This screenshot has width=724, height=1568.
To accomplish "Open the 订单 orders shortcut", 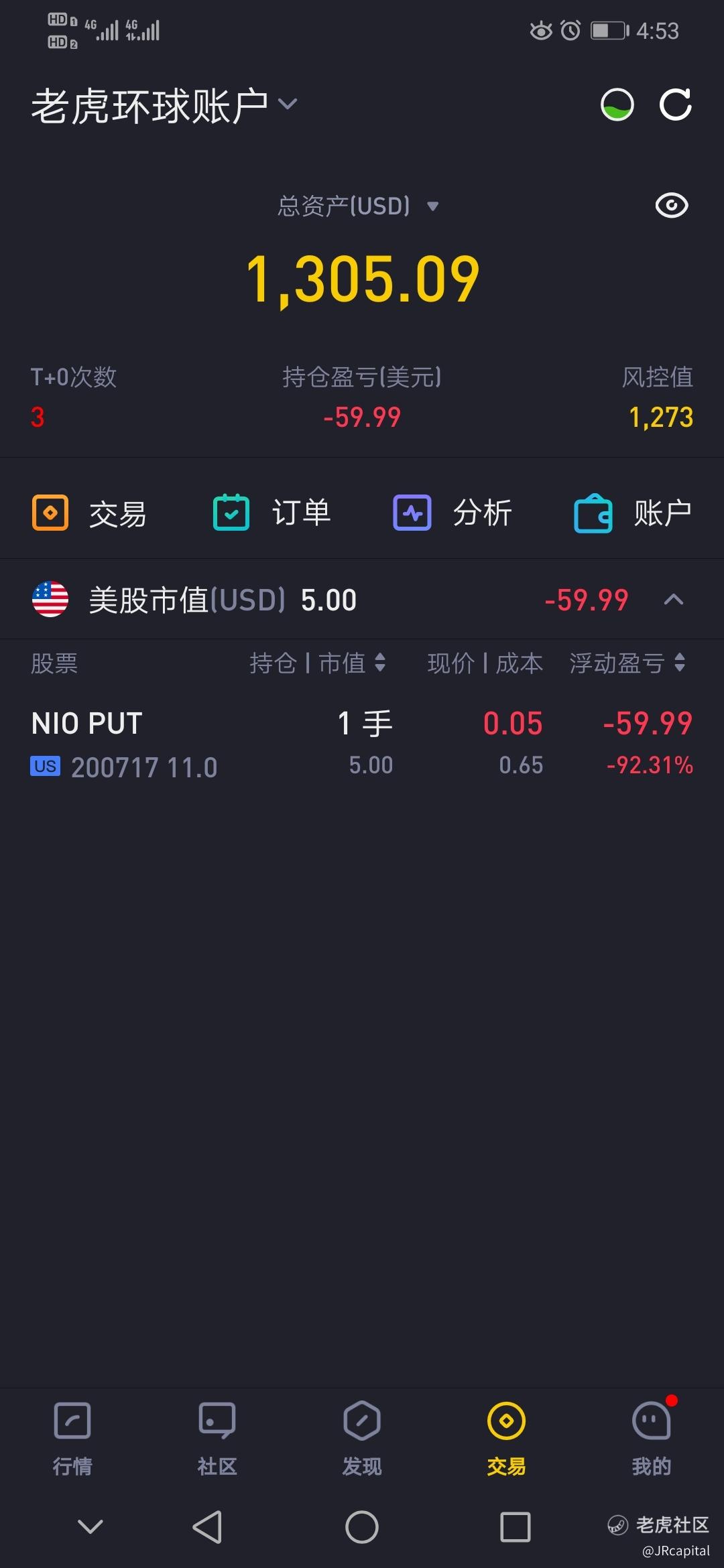I will coord(271,513).
